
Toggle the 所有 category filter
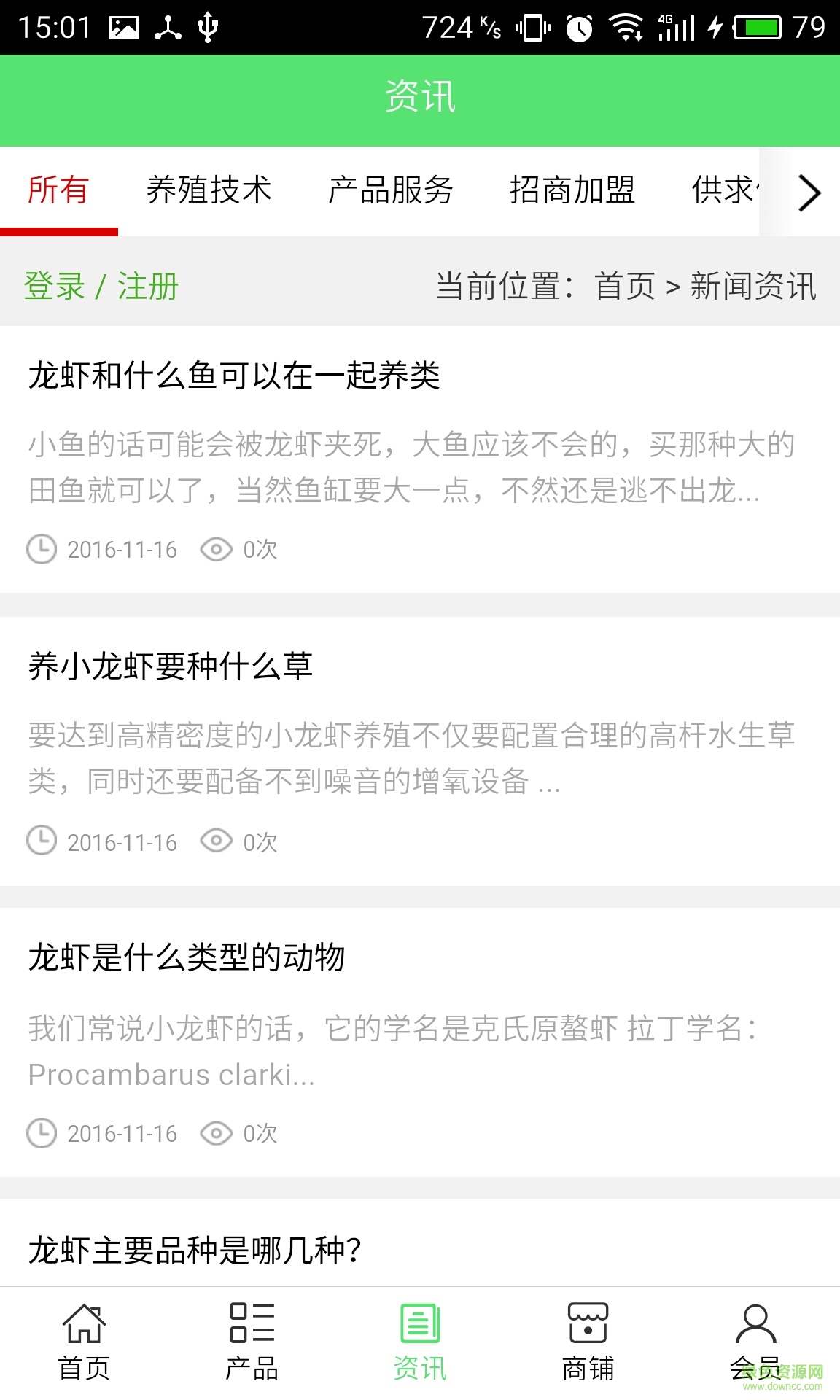pos(58,191)
